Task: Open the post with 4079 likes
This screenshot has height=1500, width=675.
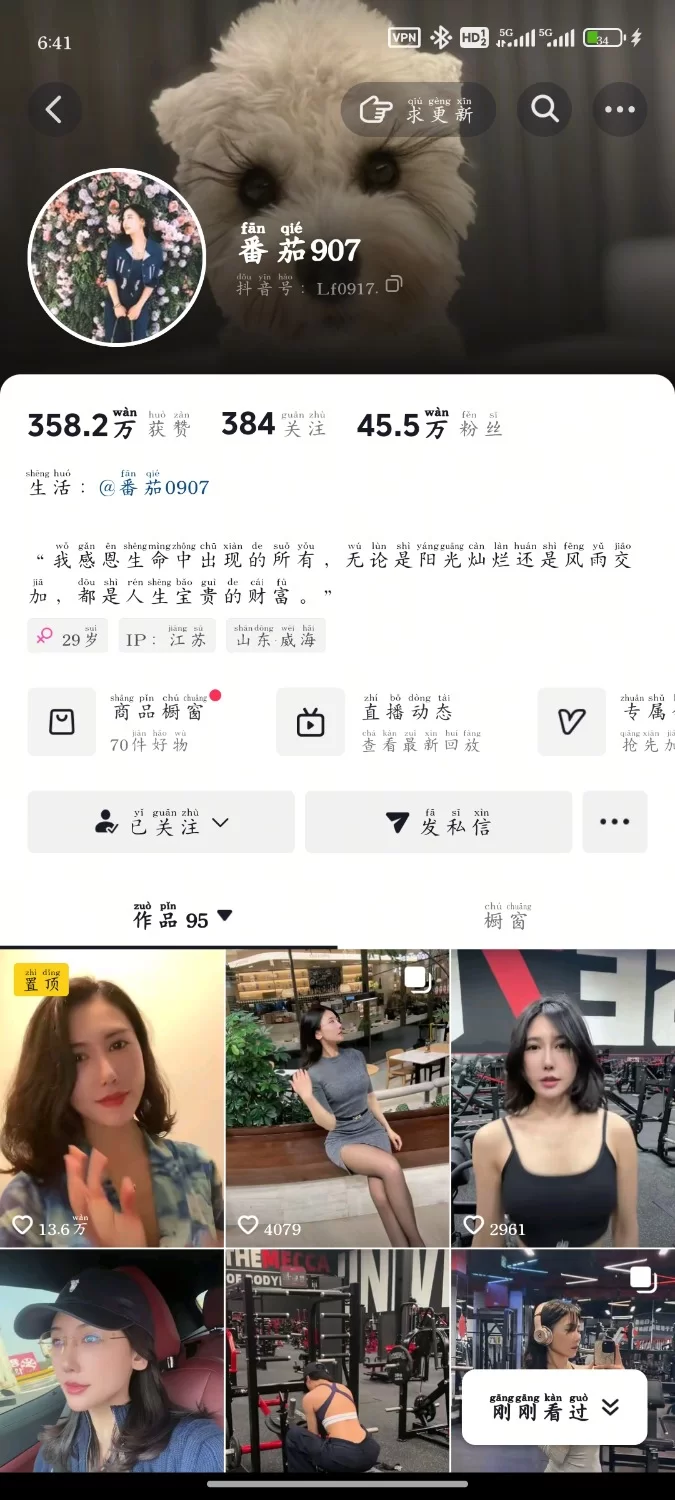Action: tap(337, 1098)
